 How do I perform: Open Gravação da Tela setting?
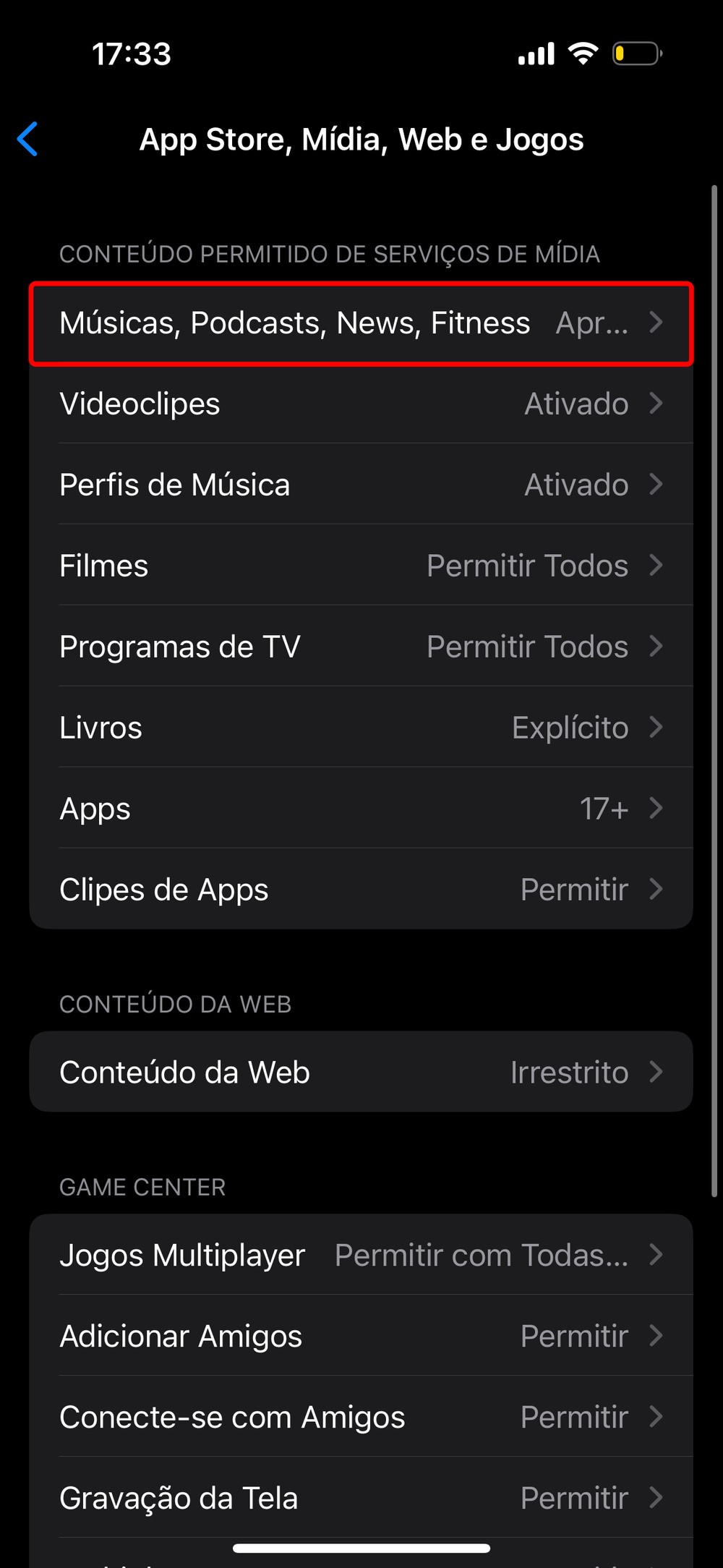(x=361, y=1498)
